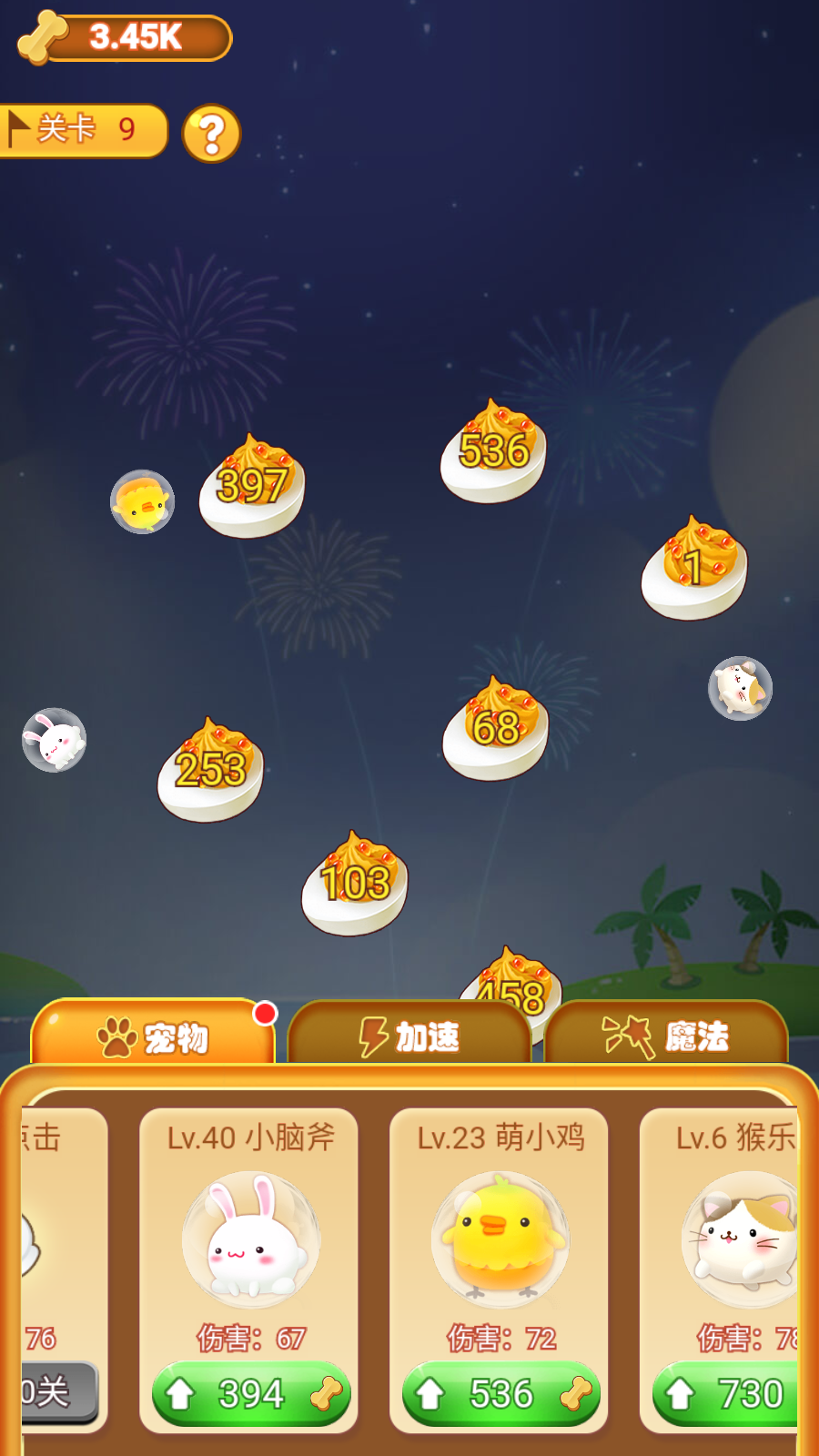Tap the egg numbered 253
The height and width of the screenshot is (1456, 819).
pos(210,773)
